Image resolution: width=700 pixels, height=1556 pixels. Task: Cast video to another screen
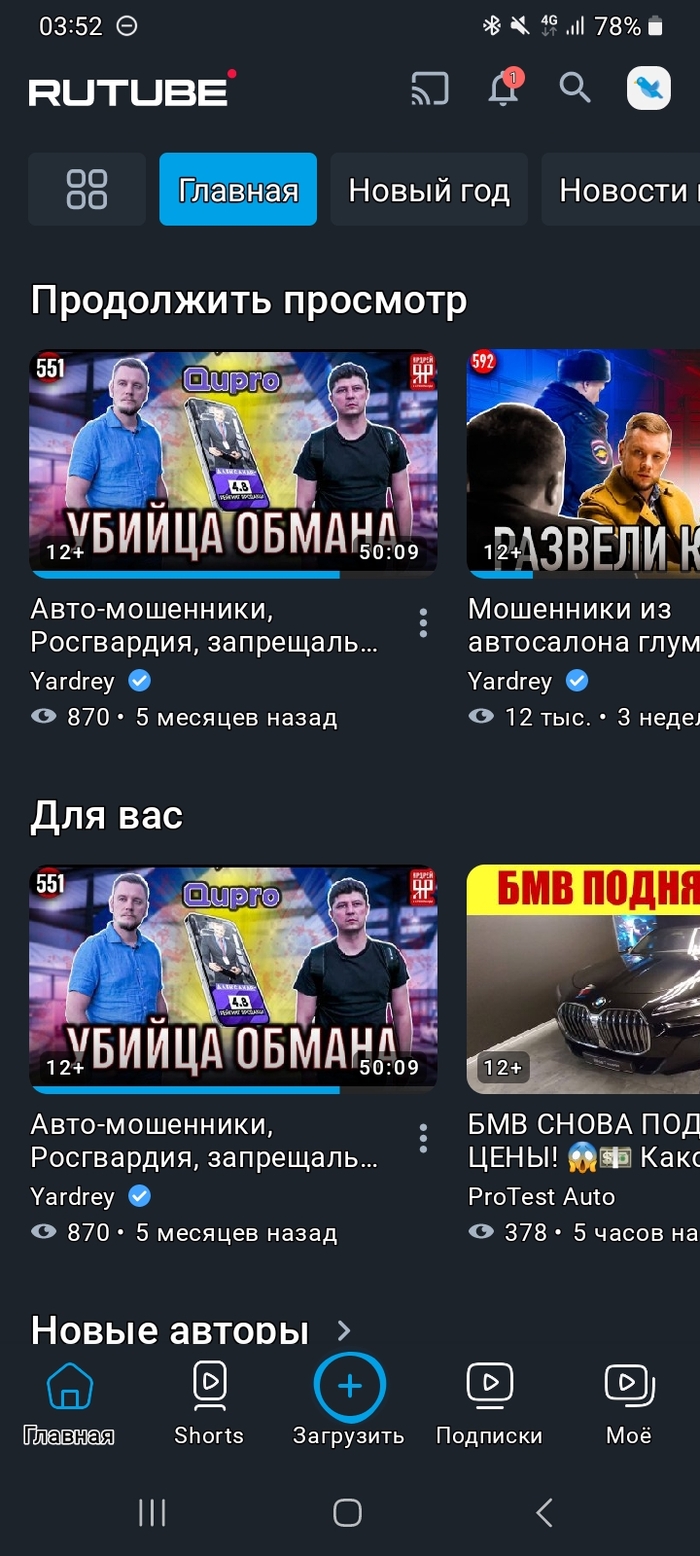(x=430, y=89)
